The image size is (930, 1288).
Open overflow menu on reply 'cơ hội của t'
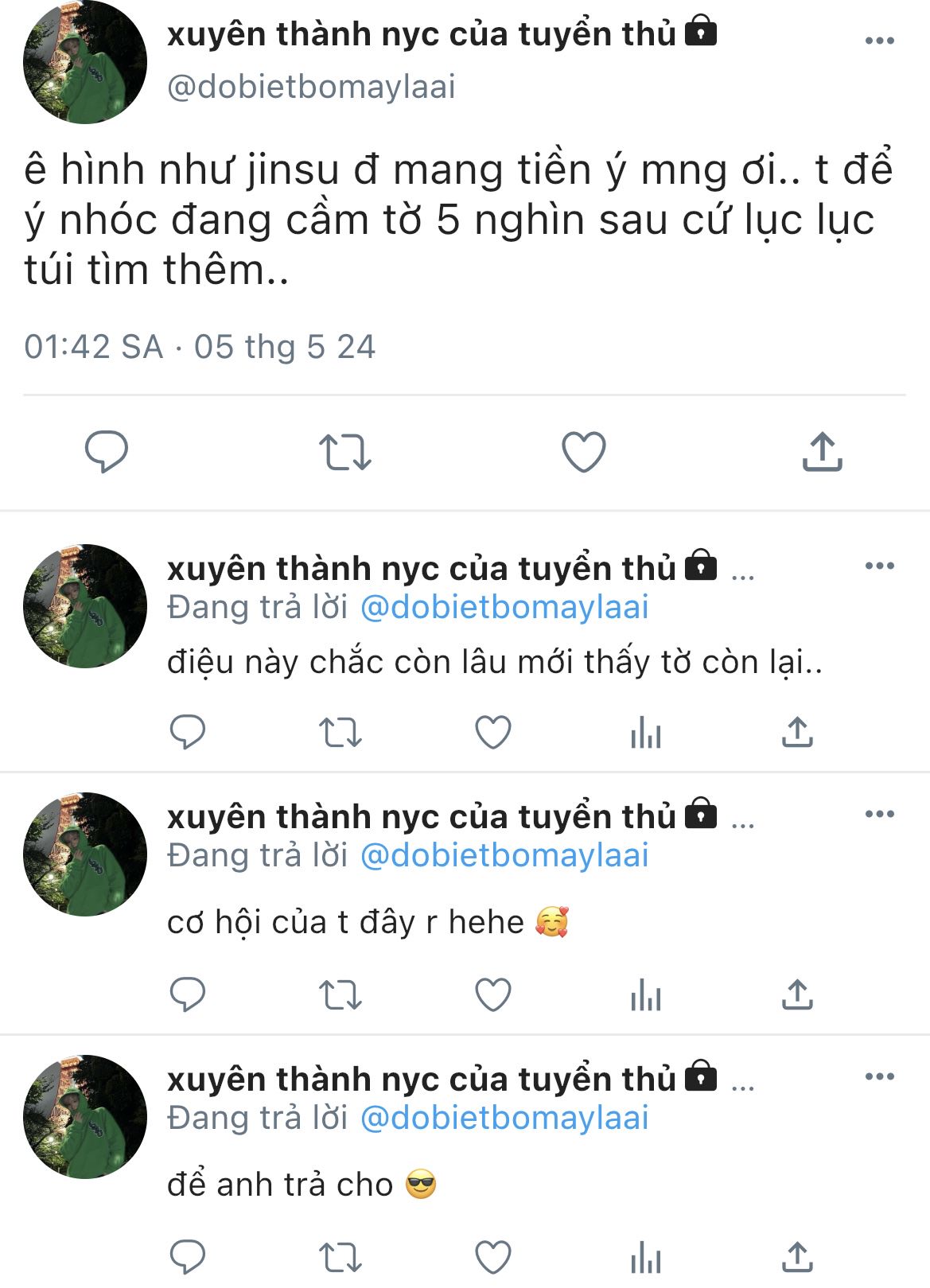(x=879, y=815)
